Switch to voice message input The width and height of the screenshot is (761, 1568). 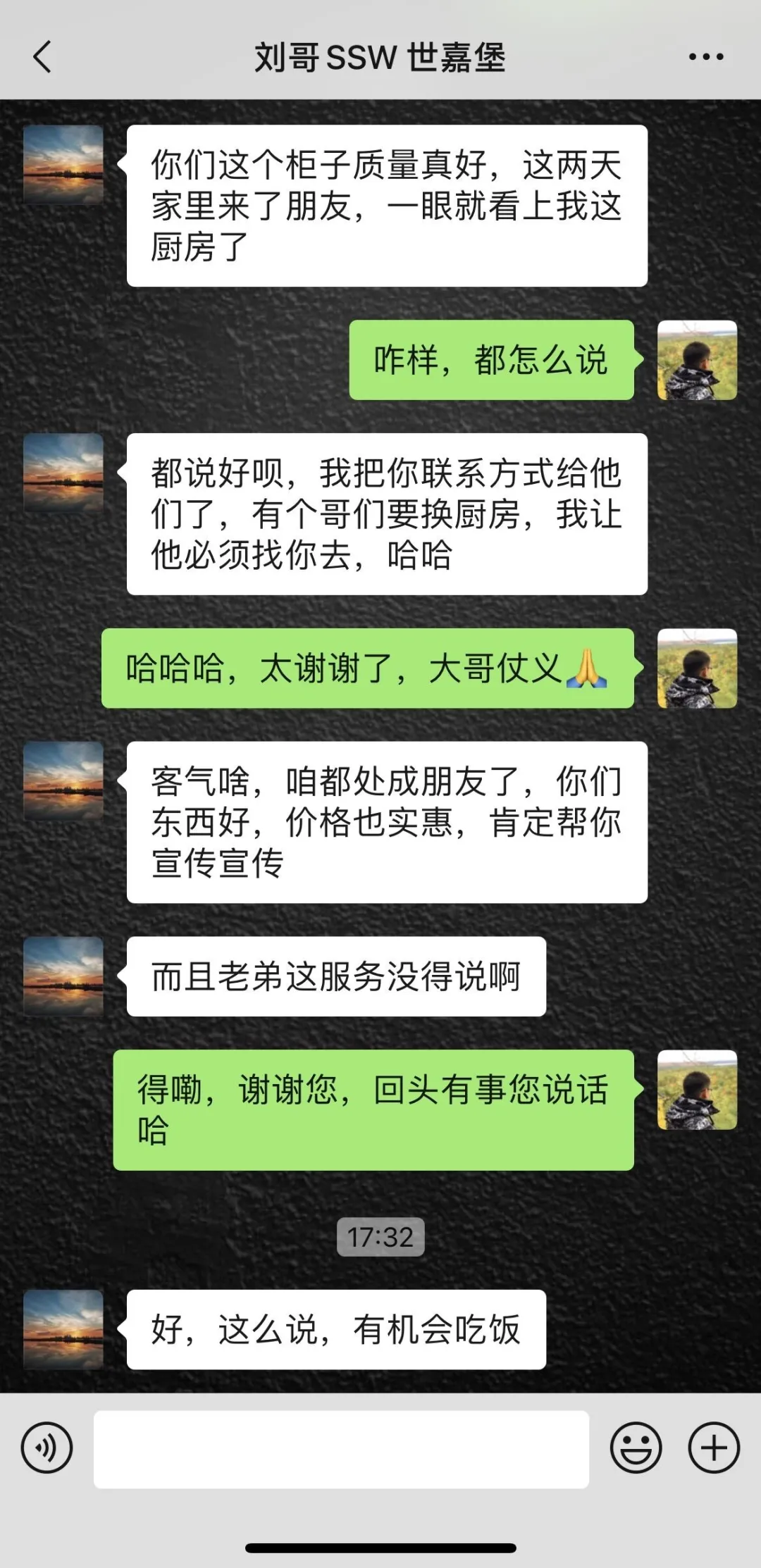click(x=47, y=1448)
